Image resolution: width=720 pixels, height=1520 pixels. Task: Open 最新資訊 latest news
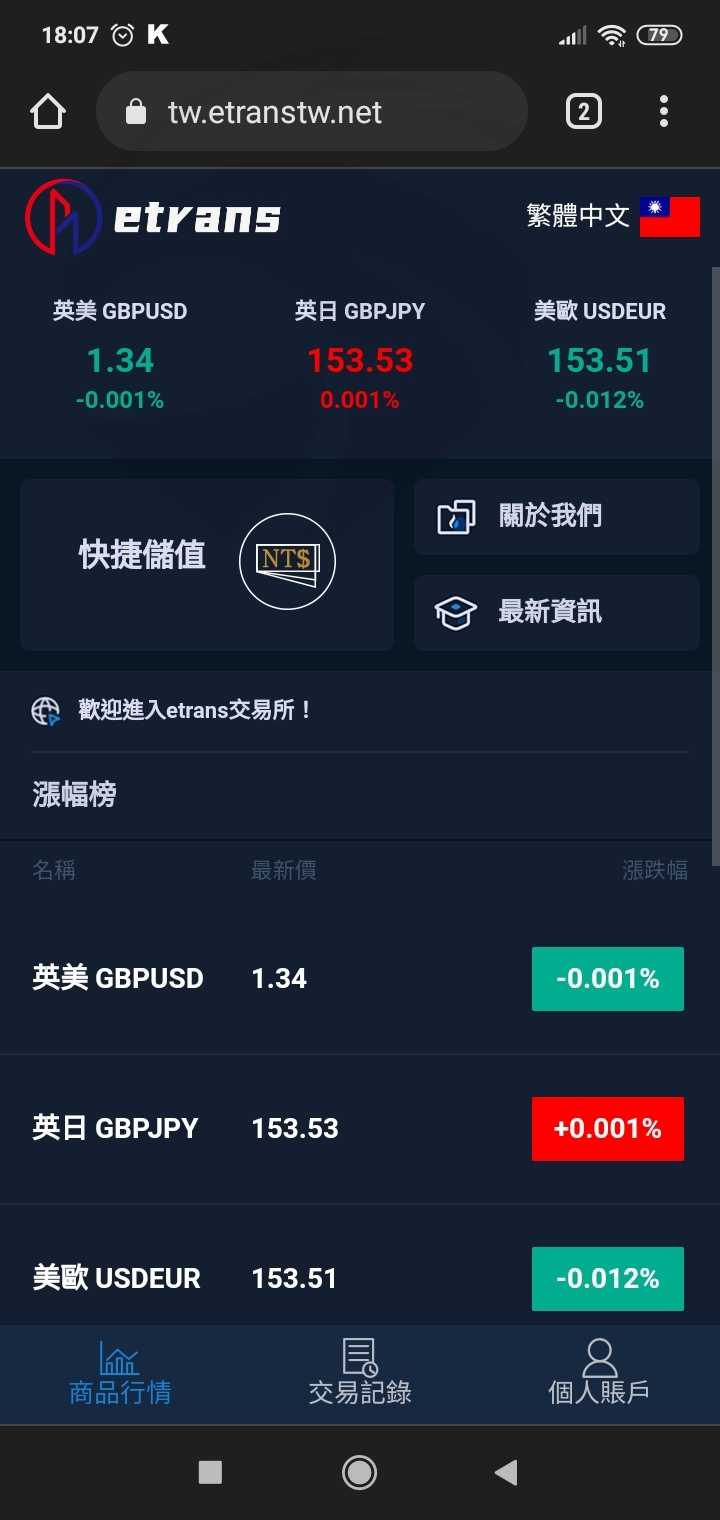[x=557, y=612]
